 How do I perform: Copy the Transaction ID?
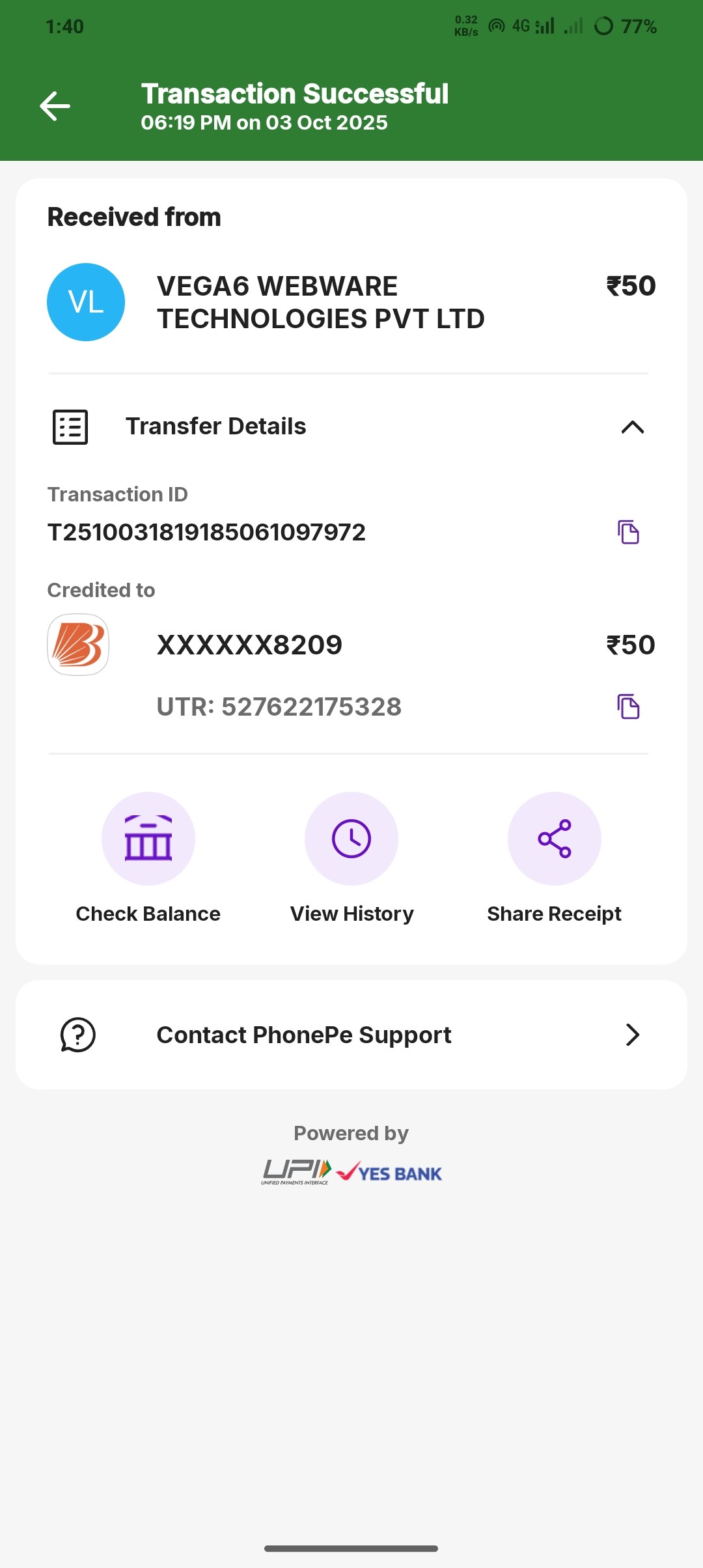pos(628,532)
